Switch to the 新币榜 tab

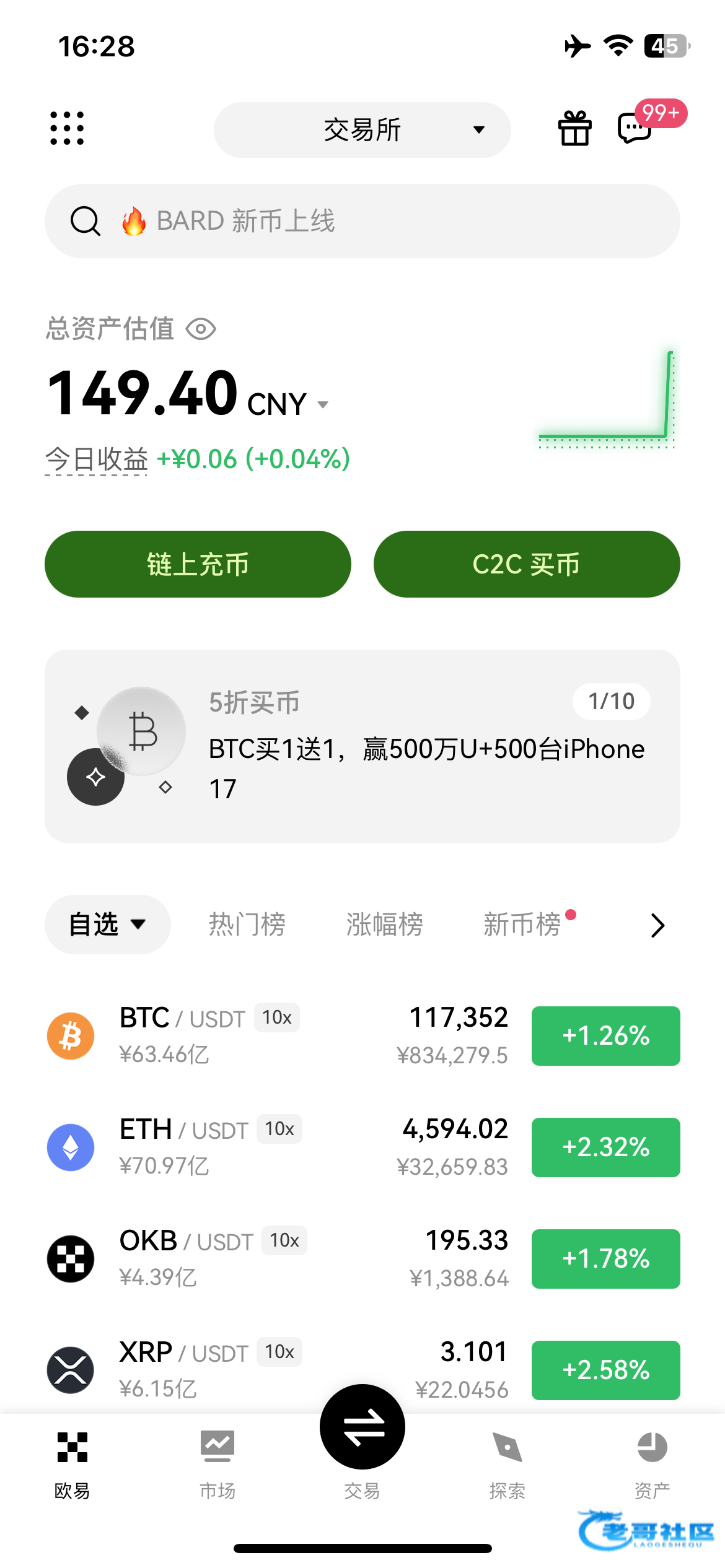point(522,925)
